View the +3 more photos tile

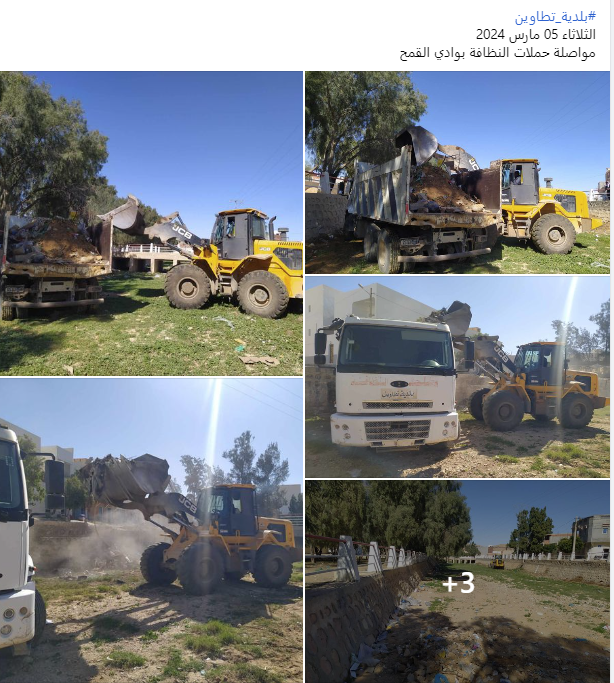click(457, 582)
